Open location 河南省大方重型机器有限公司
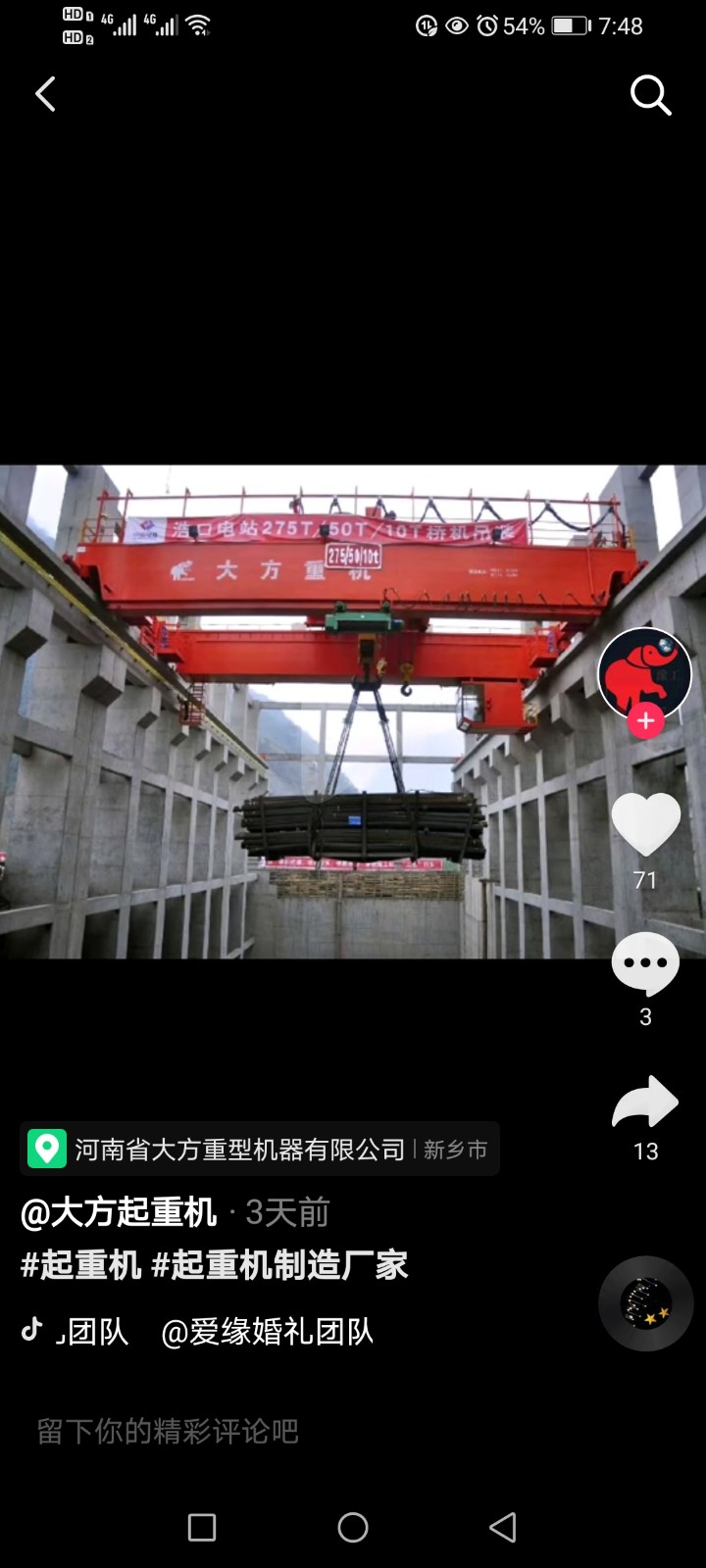The width and height of the screenshot is (706, 1568). pos(239,1149)
